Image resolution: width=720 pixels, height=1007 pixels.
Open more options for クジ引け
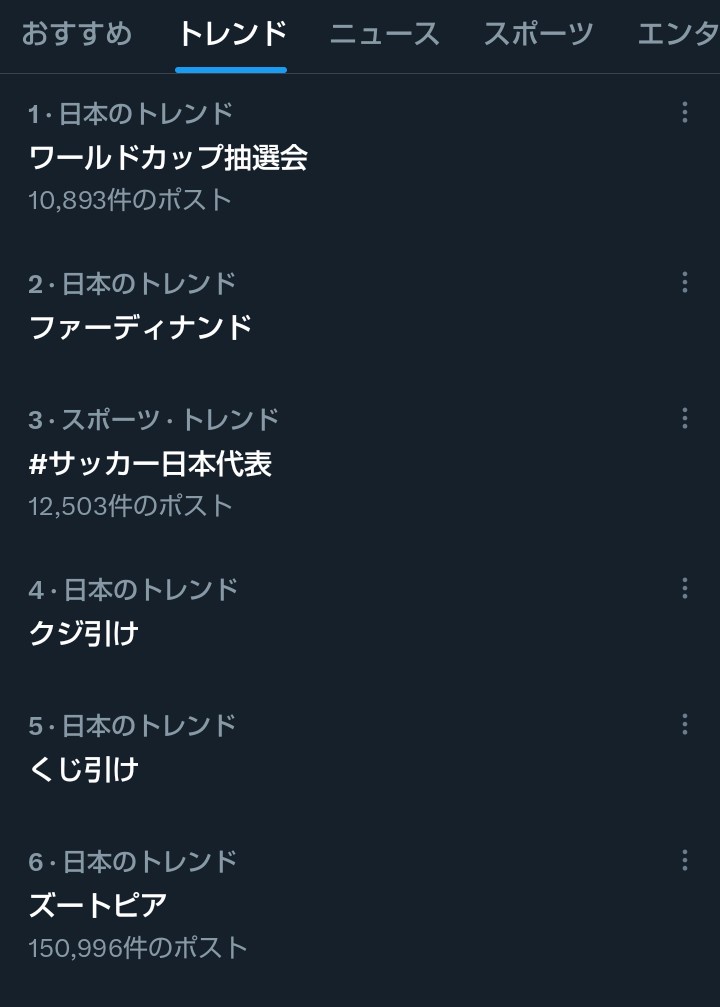[685, 588]
